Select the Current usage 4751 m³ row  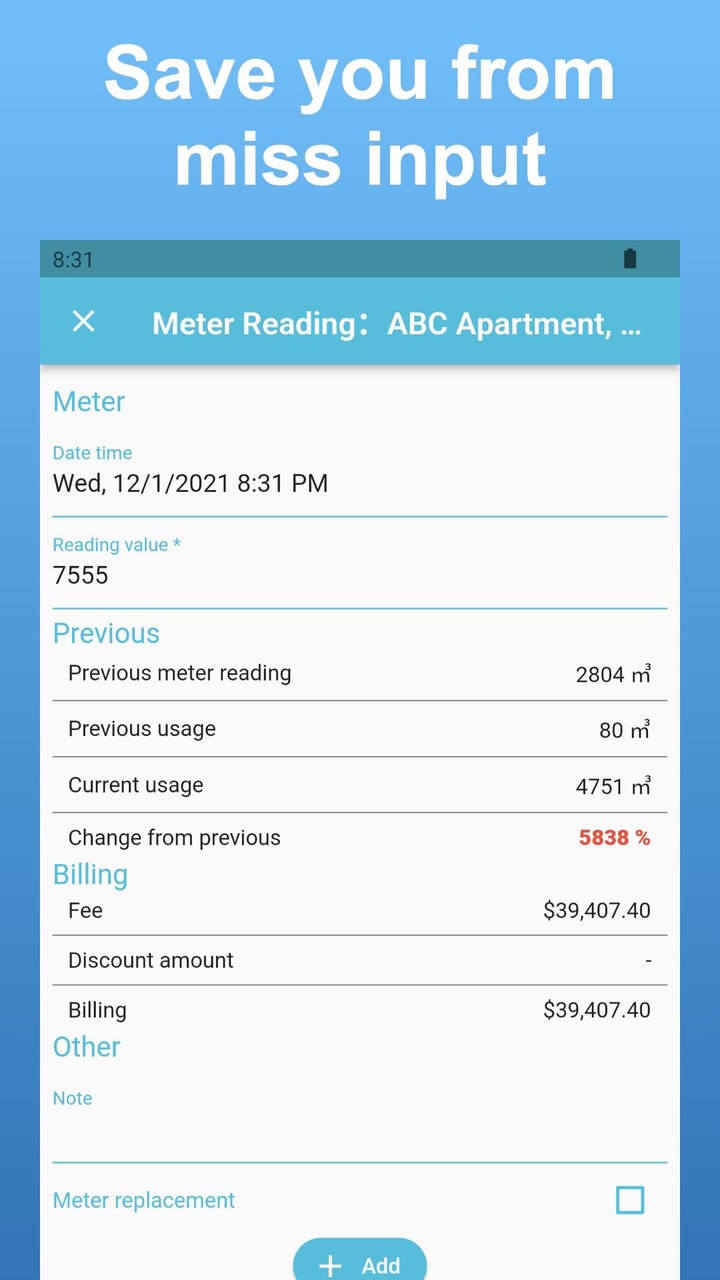(360, 785)
